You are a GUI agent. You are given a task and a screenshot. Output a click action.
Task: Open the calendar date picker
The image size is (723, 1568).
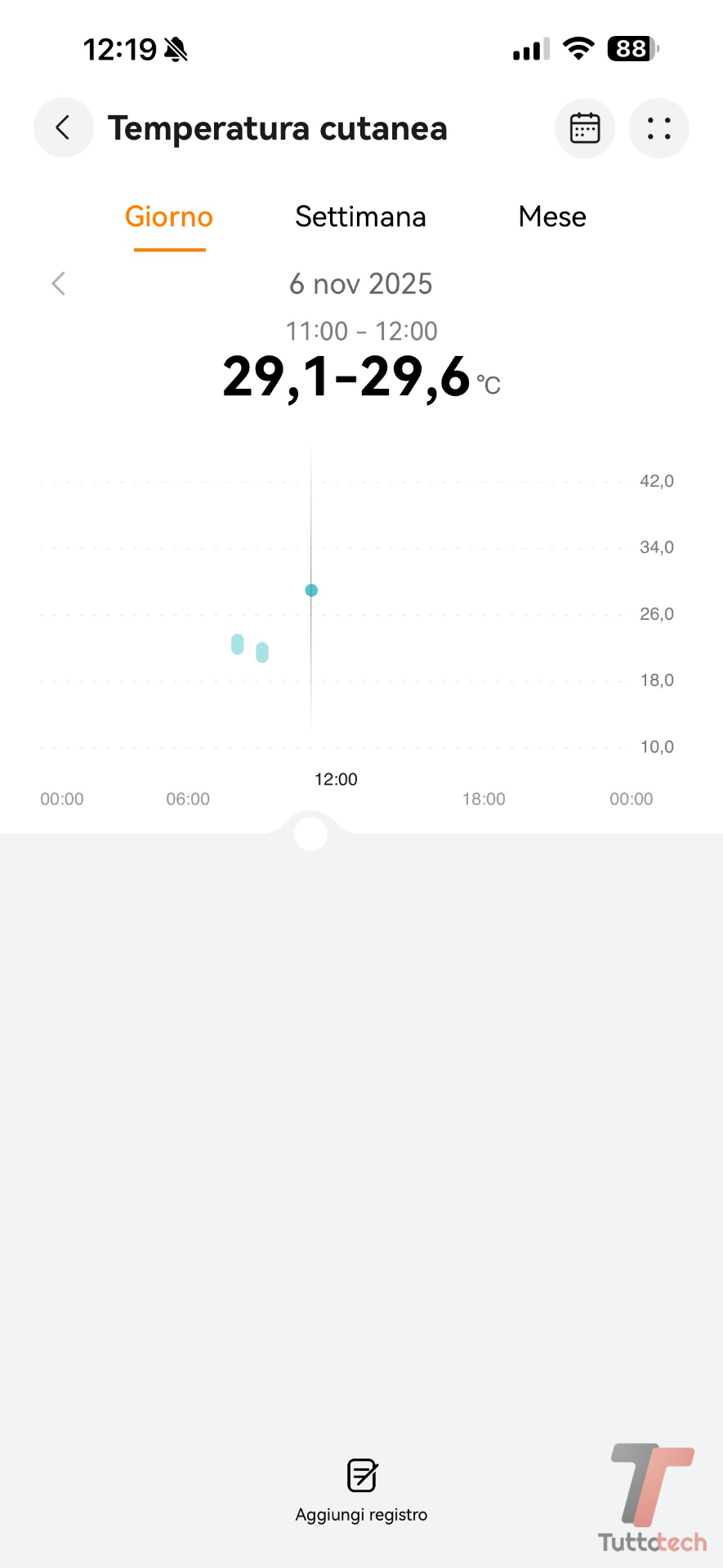point(585,128)
